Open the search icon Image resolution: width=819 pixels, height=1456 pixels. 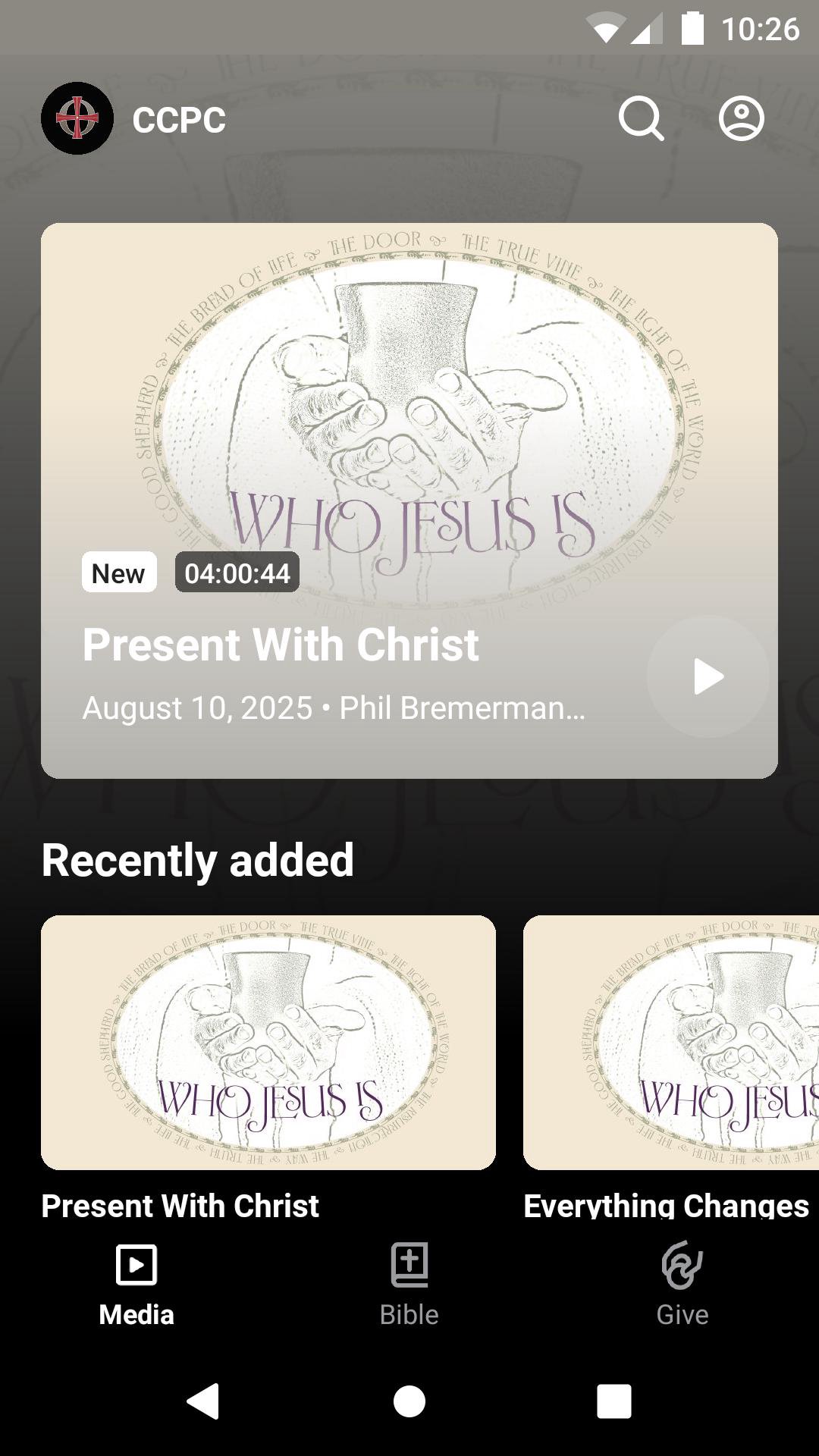pos(641,119)
